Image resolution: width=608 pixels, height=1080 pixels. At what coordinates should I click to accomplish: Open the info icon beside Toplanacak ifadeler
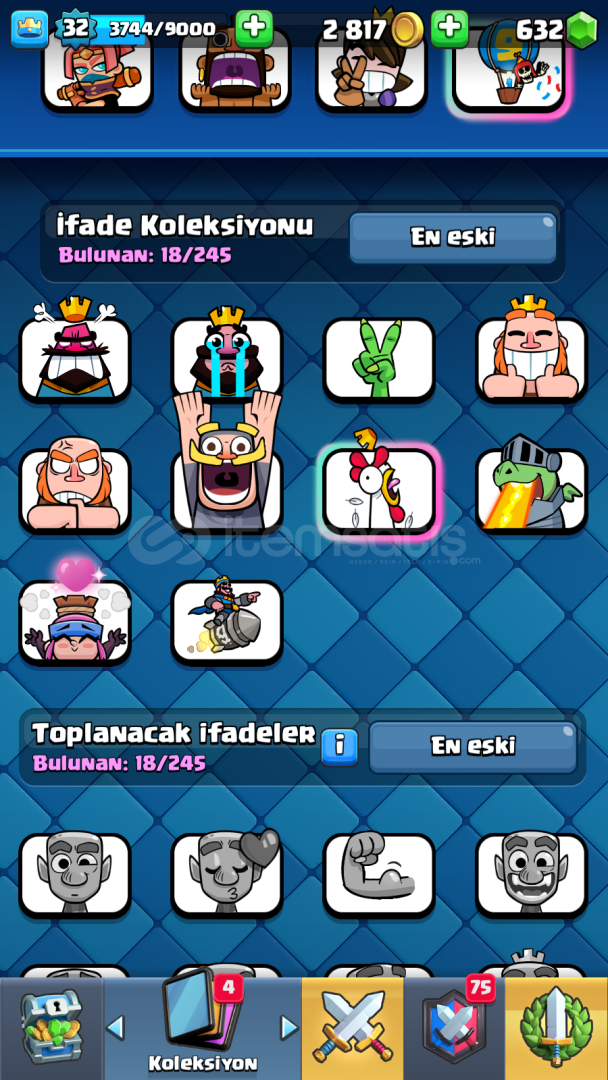pos(339,747)
